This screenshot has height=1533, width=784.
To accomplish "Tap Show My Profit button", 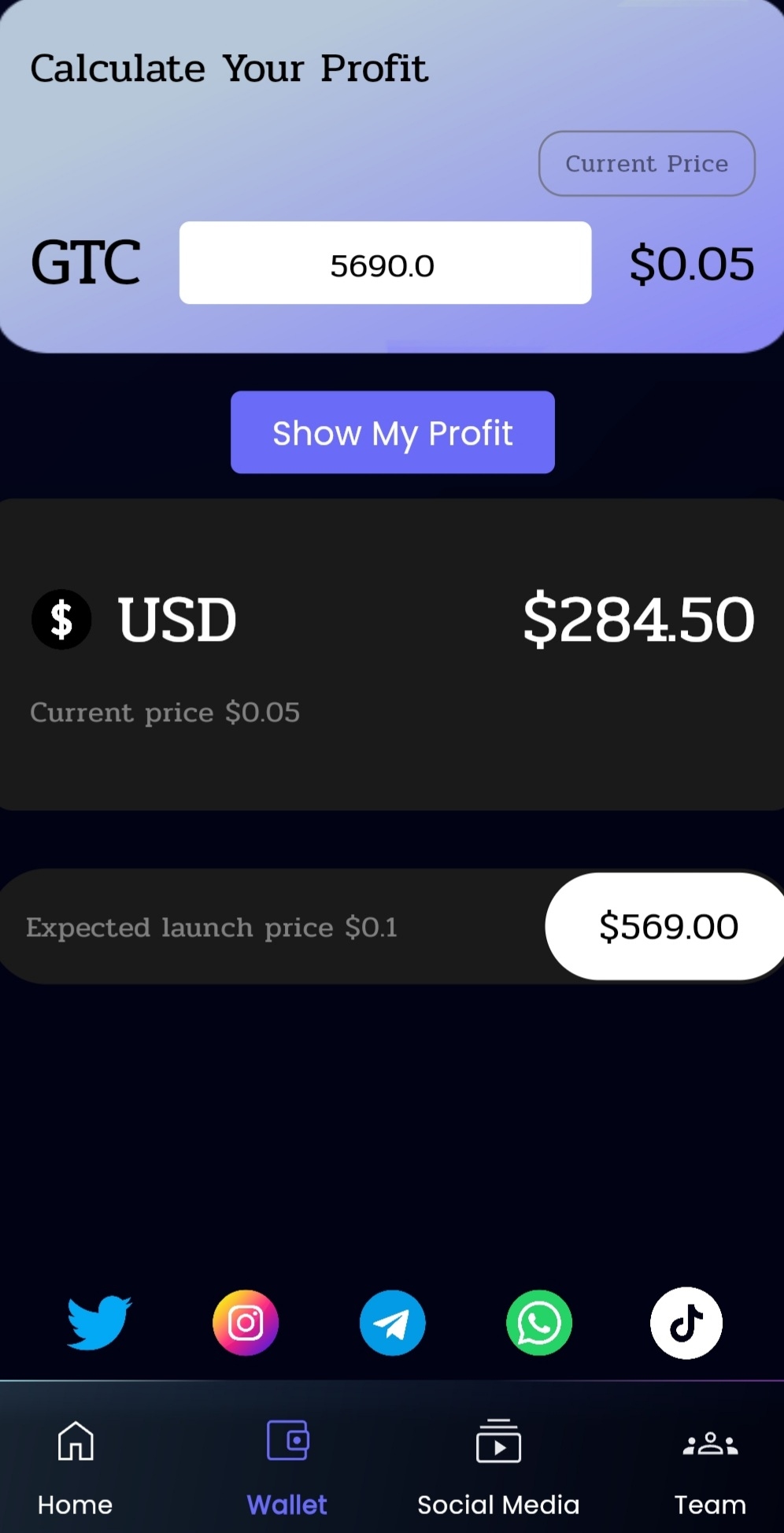I will tap(392, 432).
